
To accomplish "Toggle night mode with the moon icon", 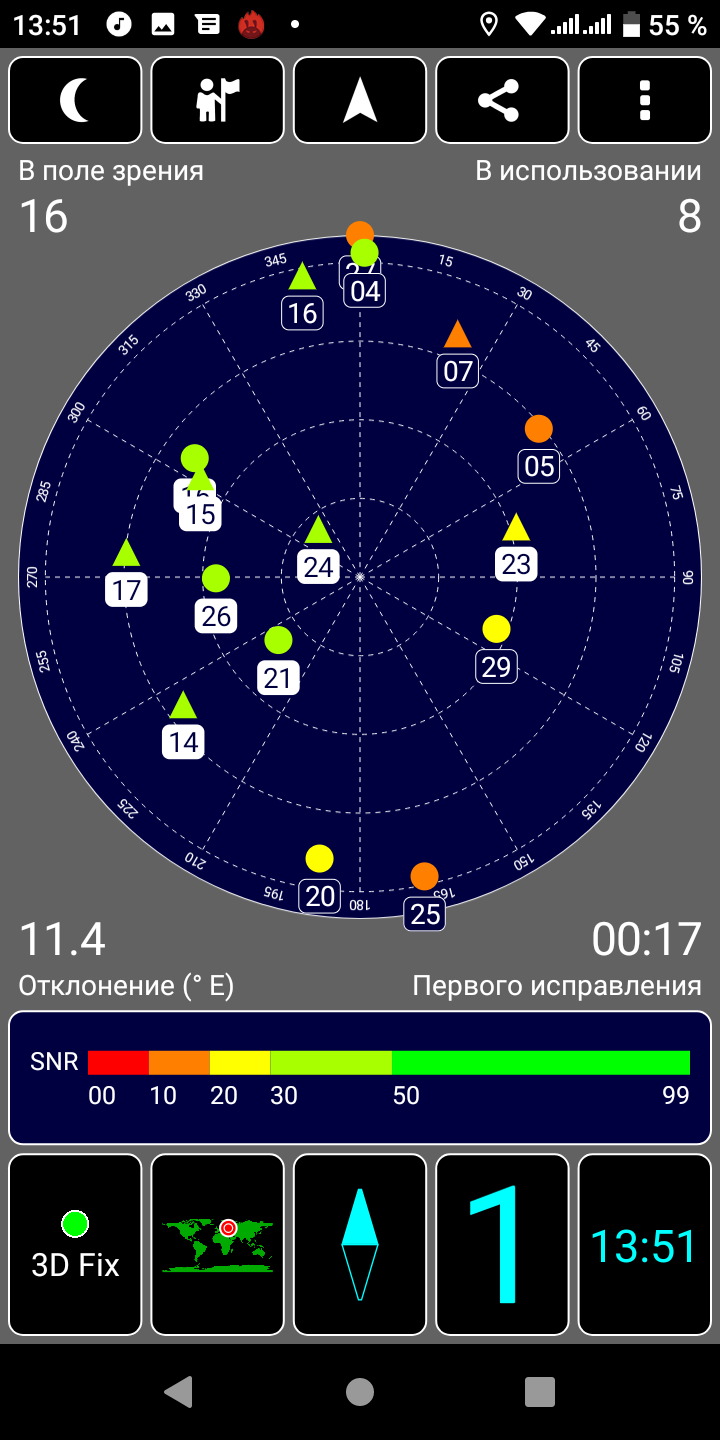I will (75, 100).
